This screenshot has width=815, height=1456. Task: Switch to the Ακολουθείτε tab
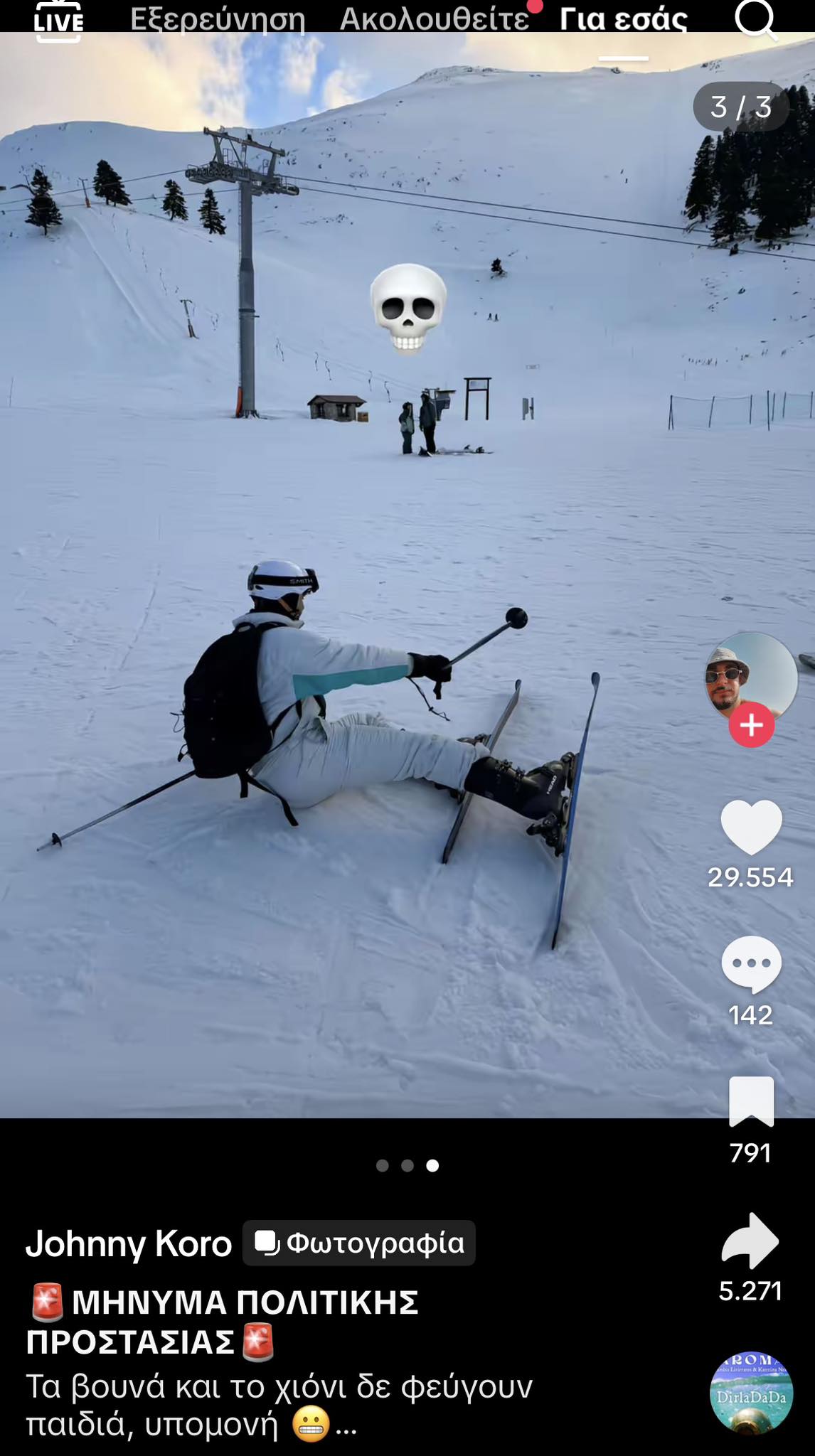click(x=434, y=18)
